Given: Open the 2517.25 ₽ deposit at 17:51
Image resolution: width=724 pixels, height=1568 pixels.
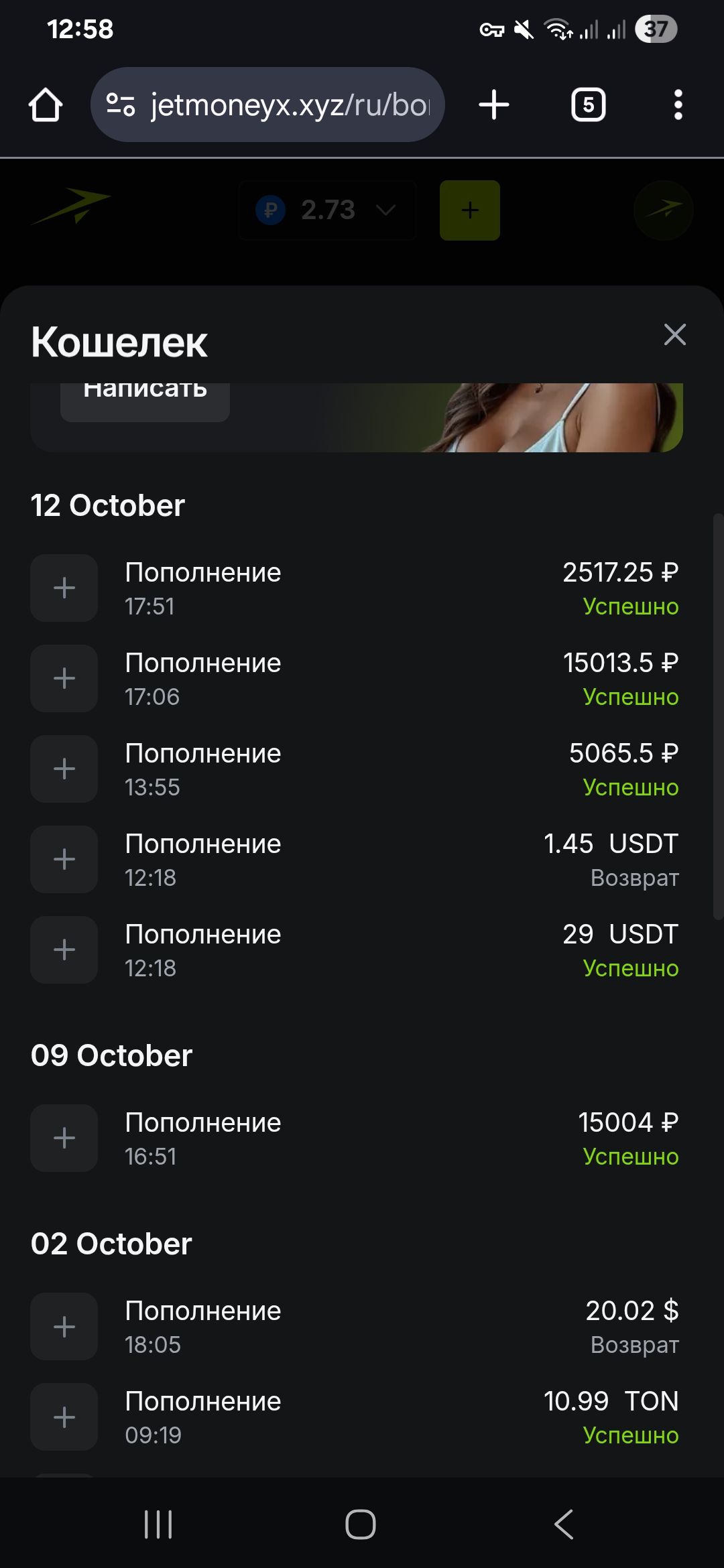Looking at the screenshot, I should pyautogui.click(x=355, y=588).
